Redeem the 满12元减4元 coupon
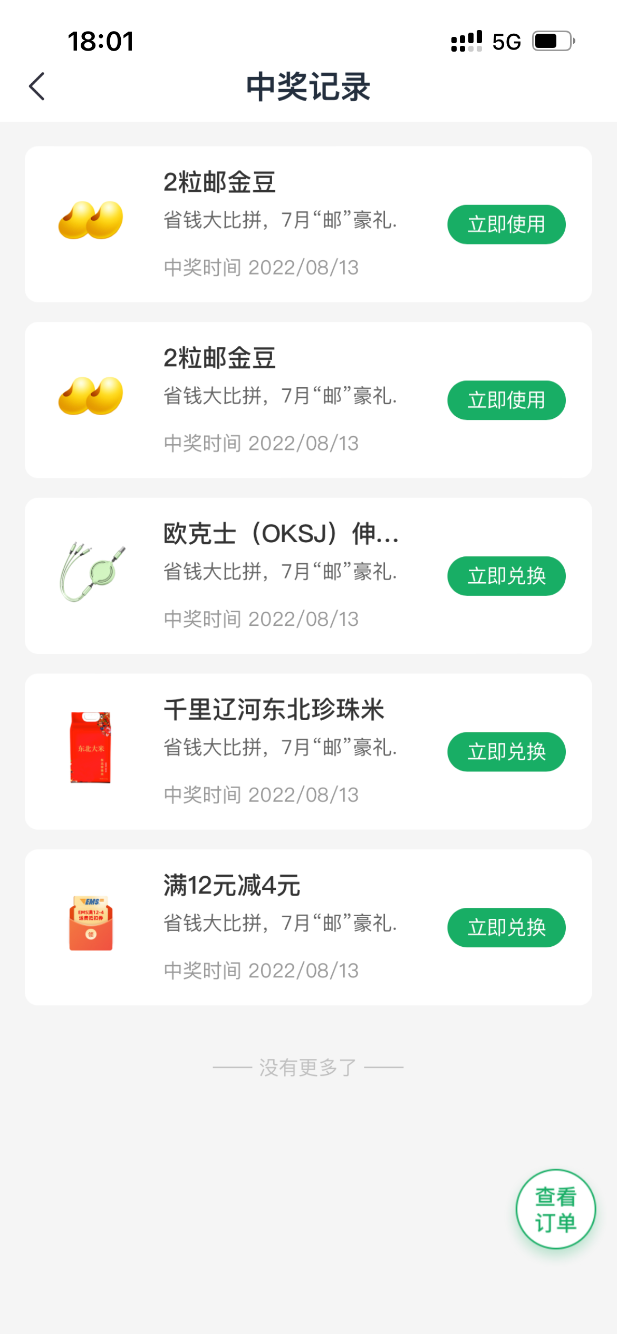The width and height of the screenshot is (617, 1334). click(506, 928)
